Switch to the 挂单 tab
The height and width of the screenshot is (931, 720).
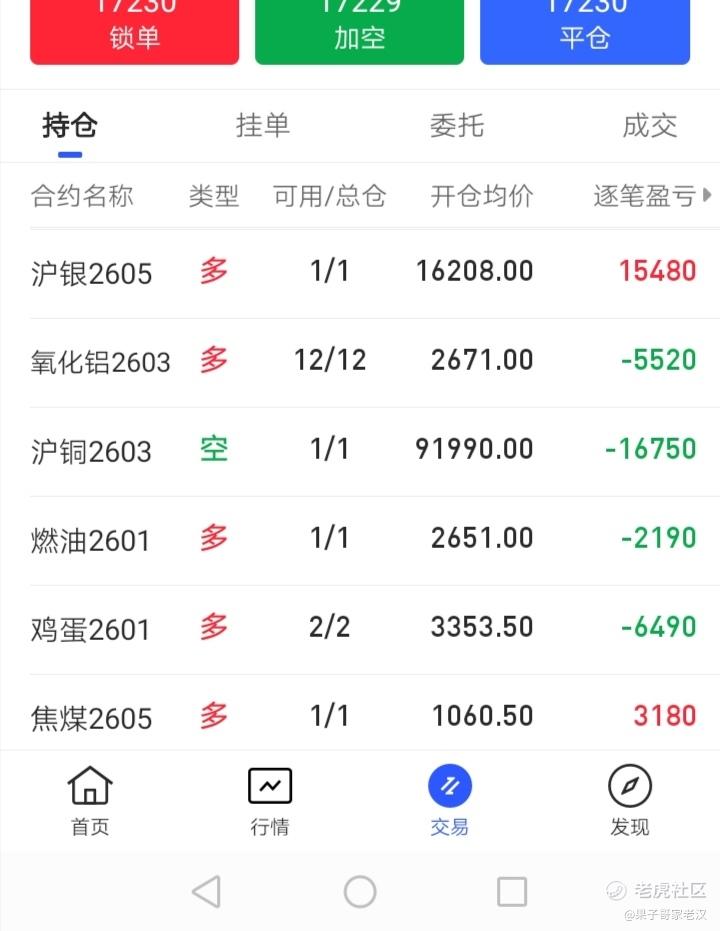263,126
